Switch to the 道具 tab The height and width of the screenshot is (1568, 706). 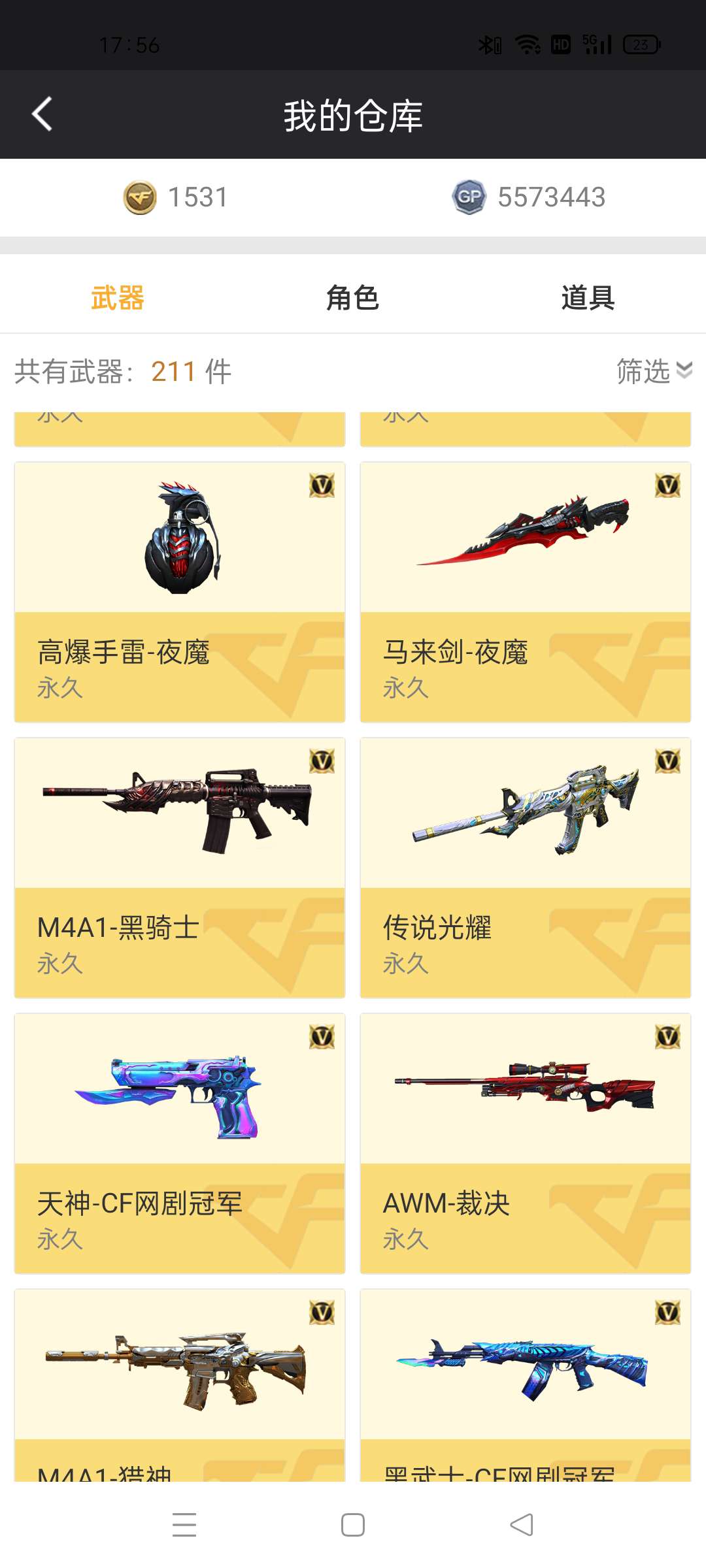[x=588, y=298]
